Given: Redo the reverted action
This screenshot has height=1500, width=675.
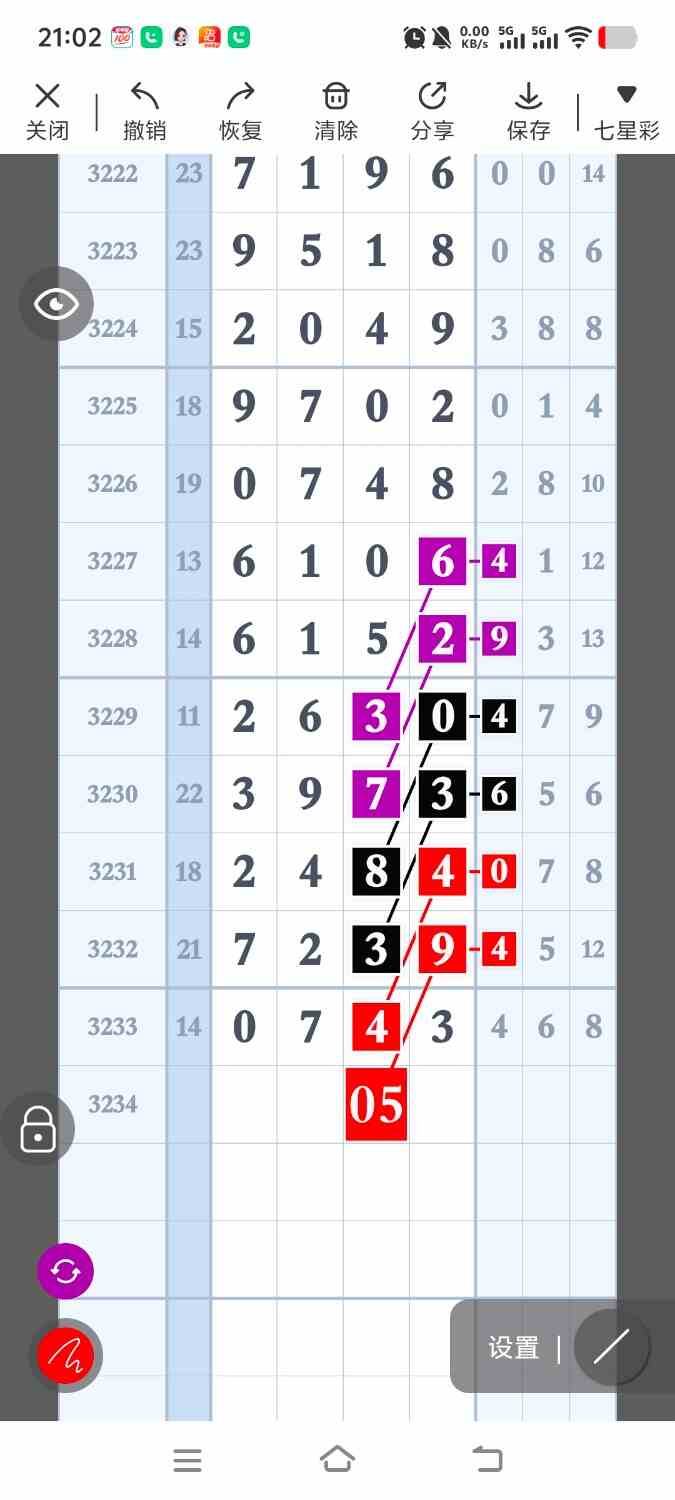Looking at the screenshot, I should [240, 112].
